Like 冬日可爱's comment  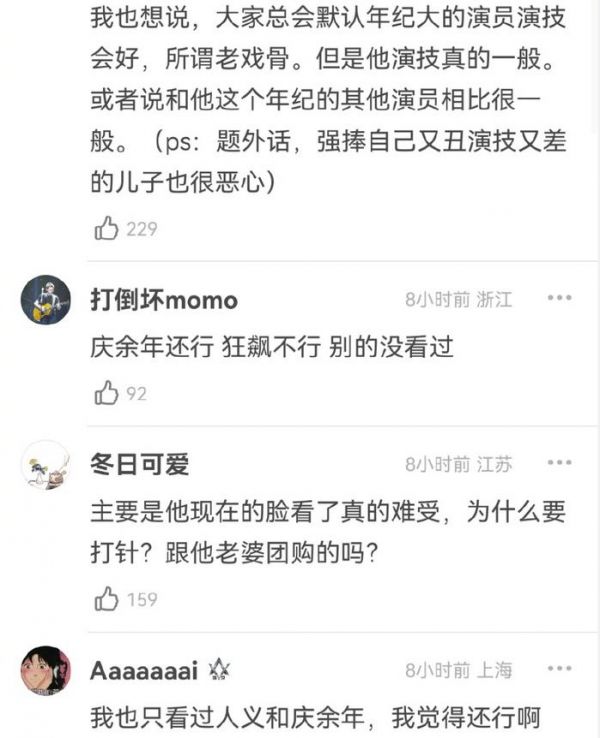[107, 599]
